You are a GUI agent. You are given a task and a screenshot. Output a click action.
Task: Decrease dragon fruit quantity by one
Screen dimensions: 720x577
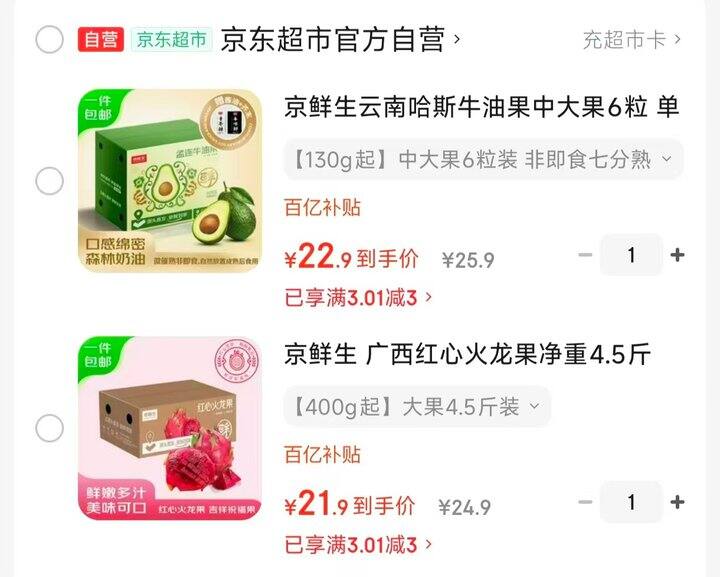pos(586,502)
